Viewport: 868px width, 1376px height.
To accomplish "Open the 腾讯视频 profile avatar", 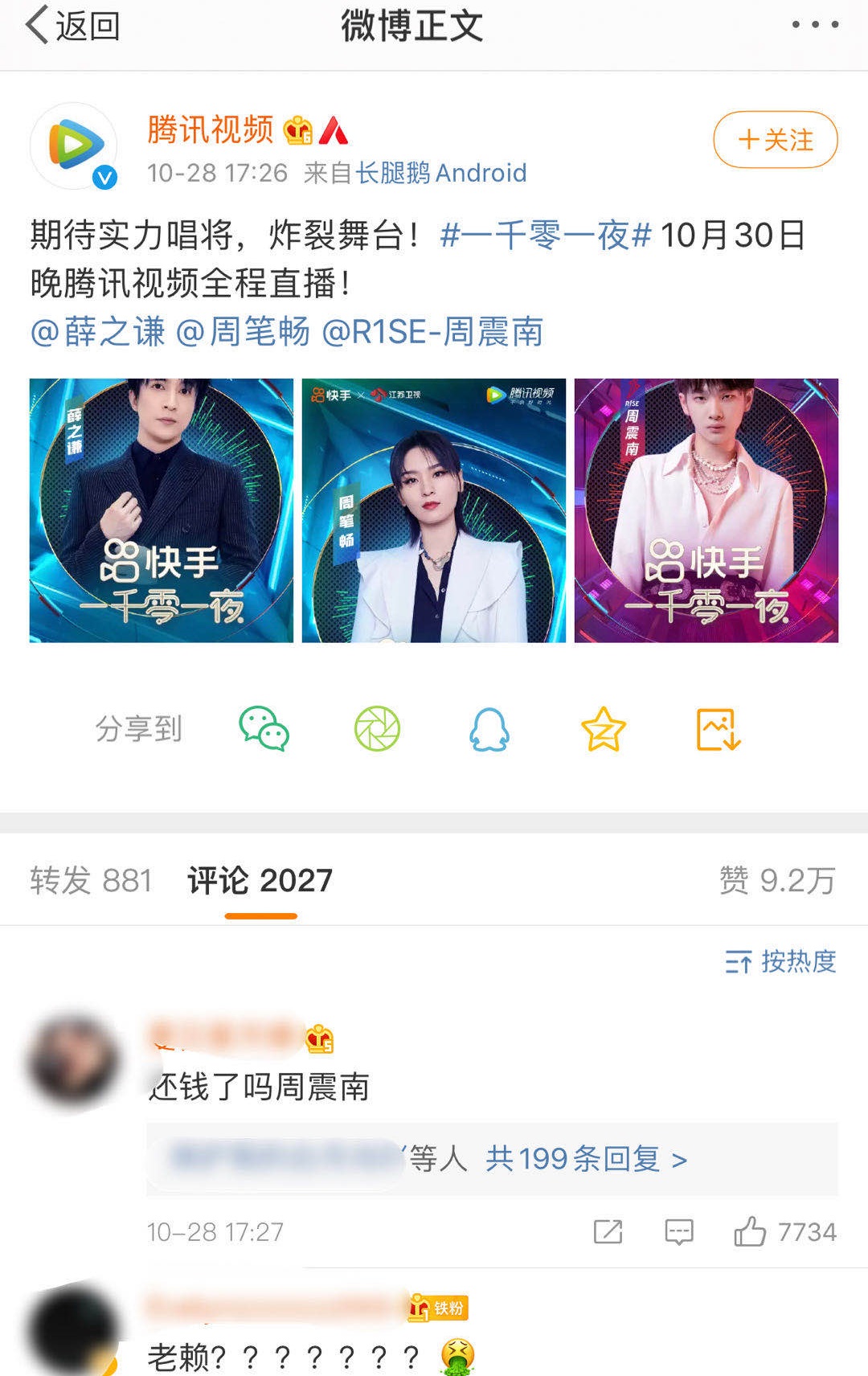I will click(74, 146).
